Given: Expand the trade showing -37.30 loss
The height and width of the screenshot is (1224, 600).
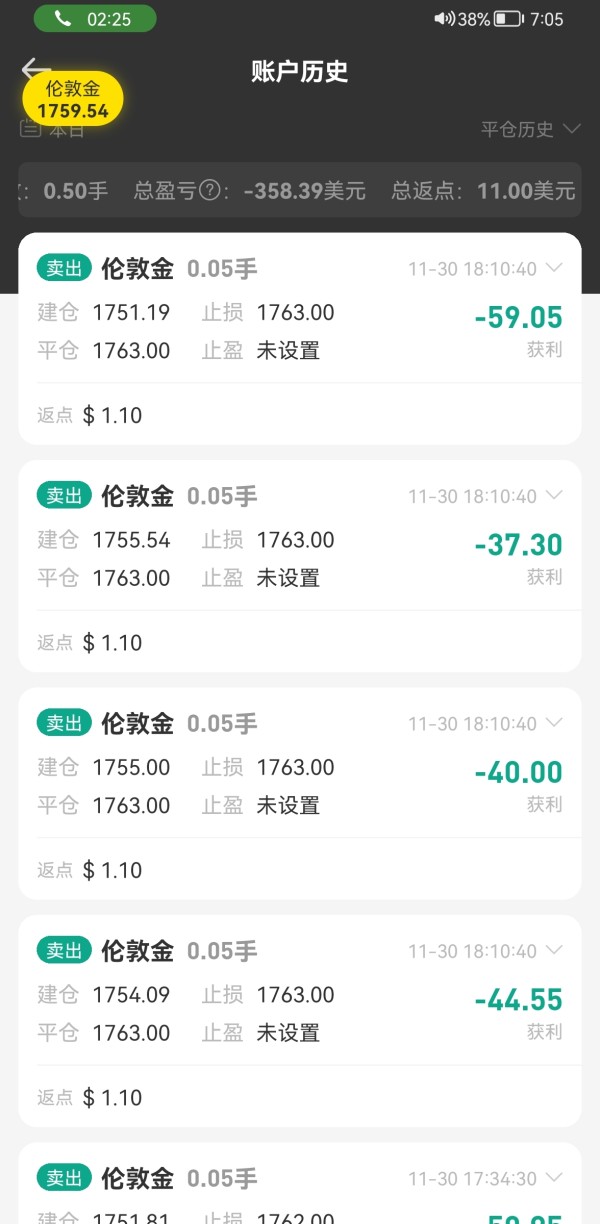Looking at the screenshot, I should pyautogui.click(x=555, y=496).
